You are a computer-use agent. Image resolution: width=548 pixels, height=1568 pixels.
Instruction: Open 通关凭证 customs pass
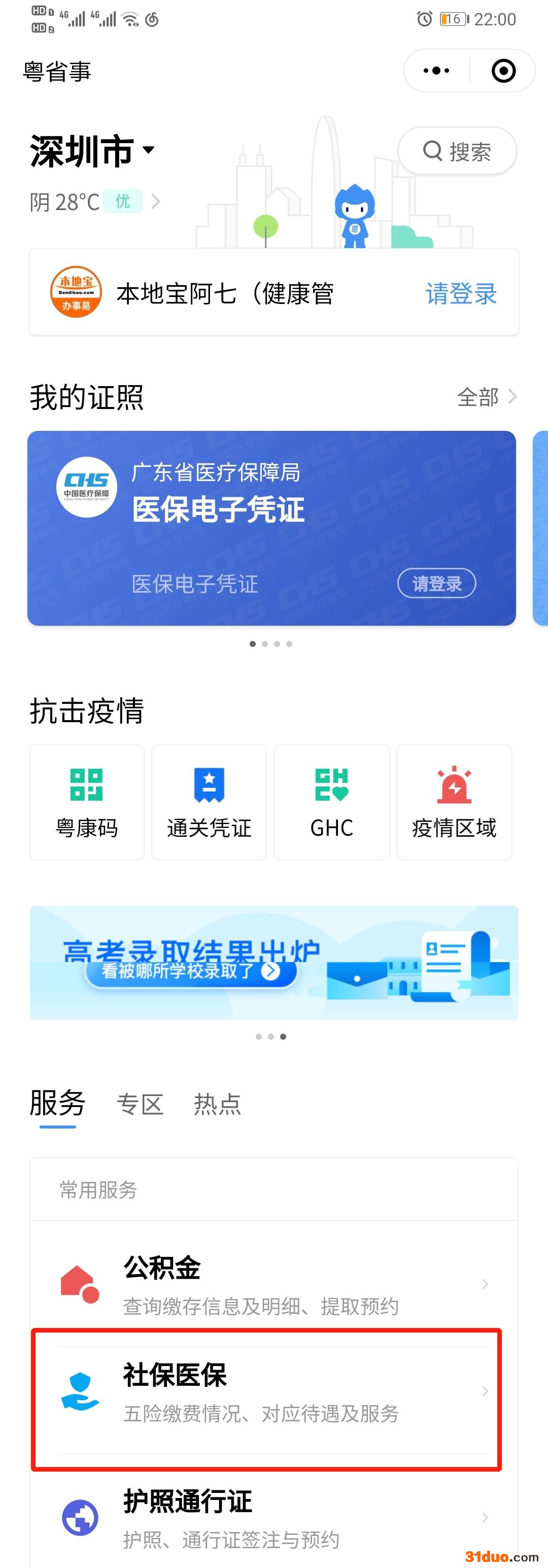[x=209, y=802]
